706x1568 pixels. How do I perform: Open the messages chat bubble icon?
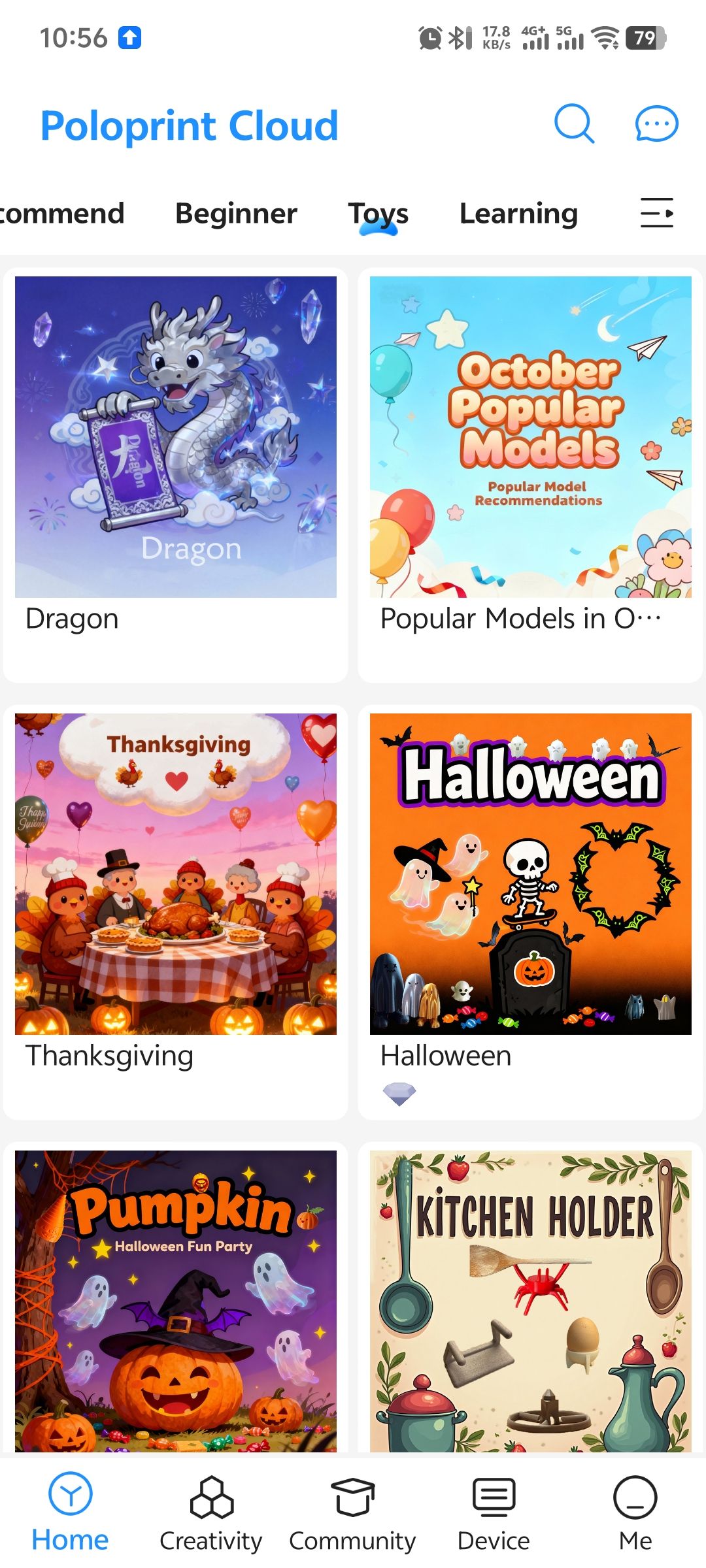click(656, 123)
